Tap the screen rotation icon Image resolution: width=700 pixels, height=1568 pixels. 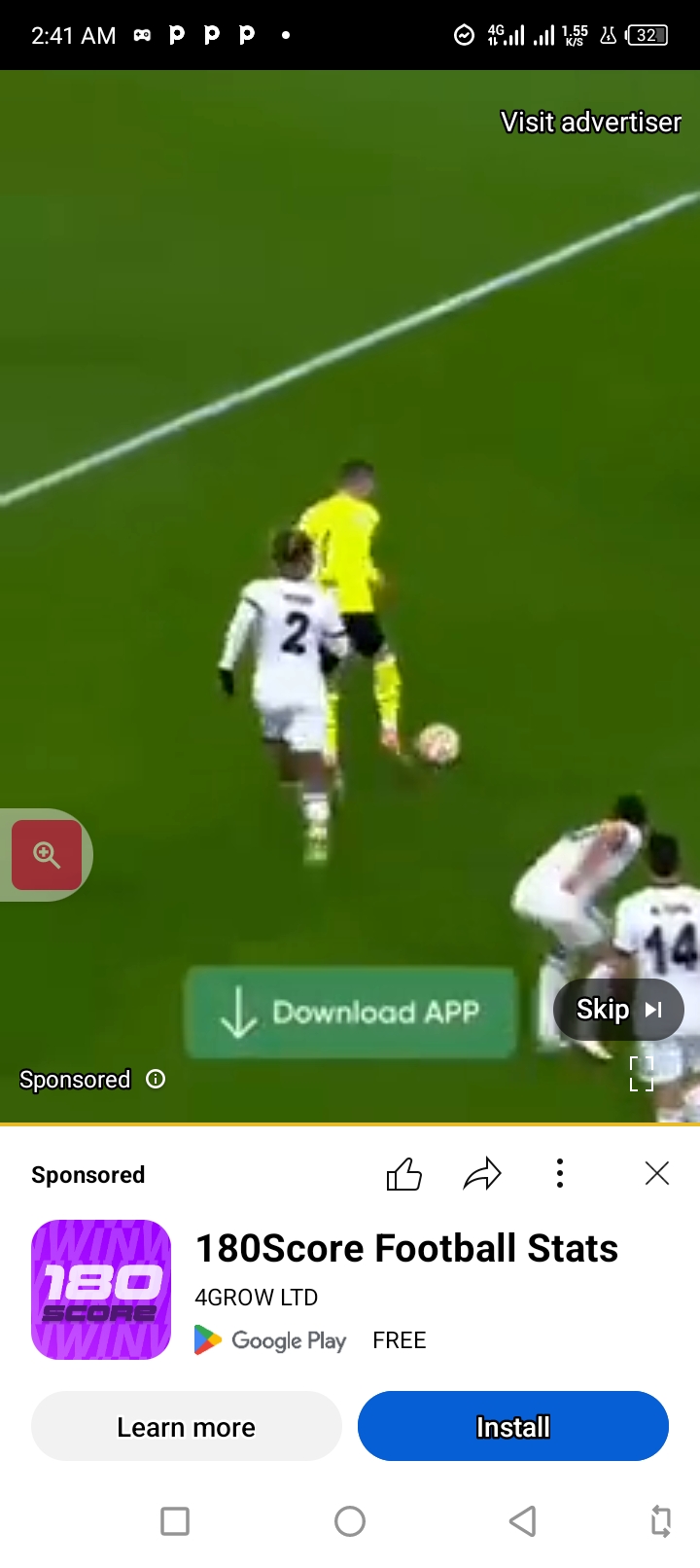[x=661, y=1521]
